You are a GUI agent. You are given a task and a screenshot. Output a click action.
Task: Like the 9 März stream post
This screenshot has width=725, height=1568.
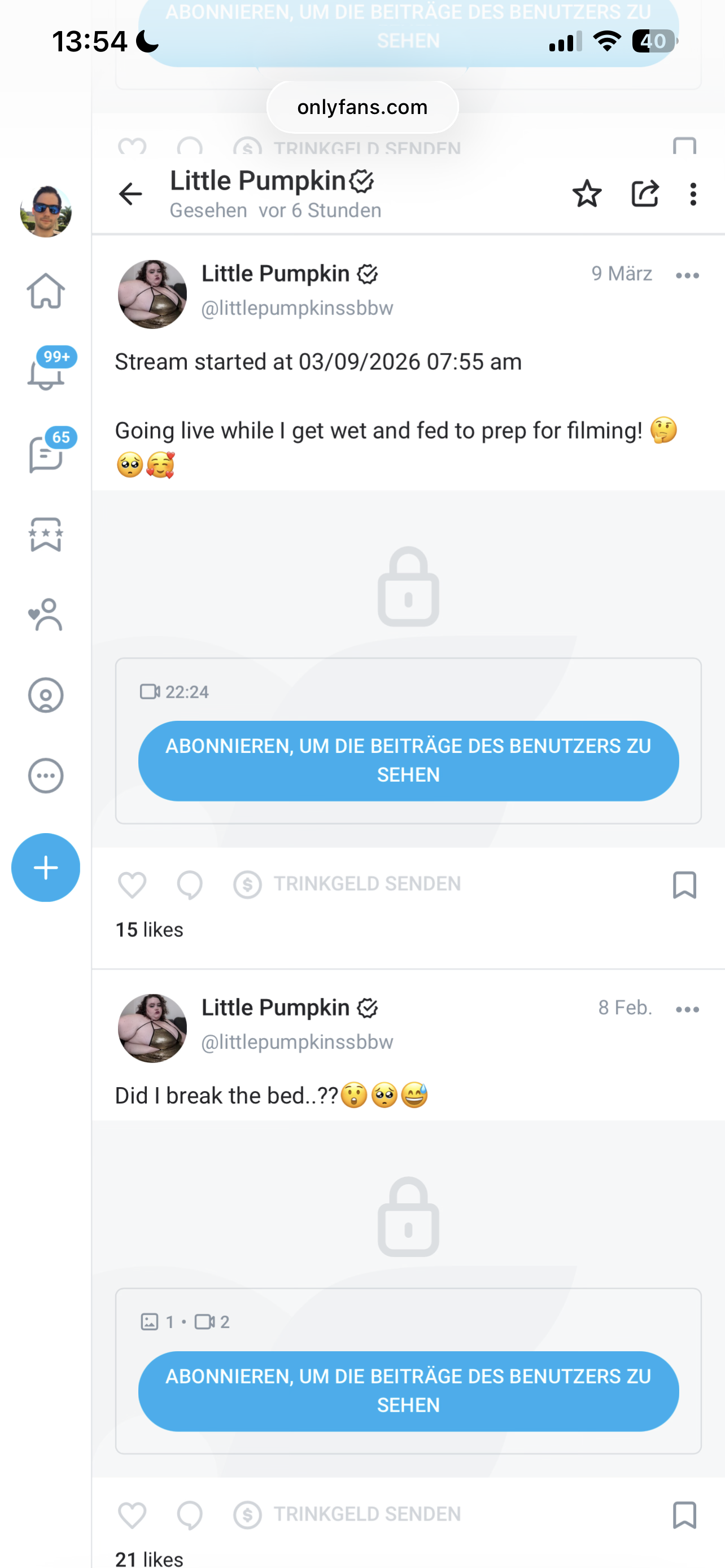click(132, 884)
